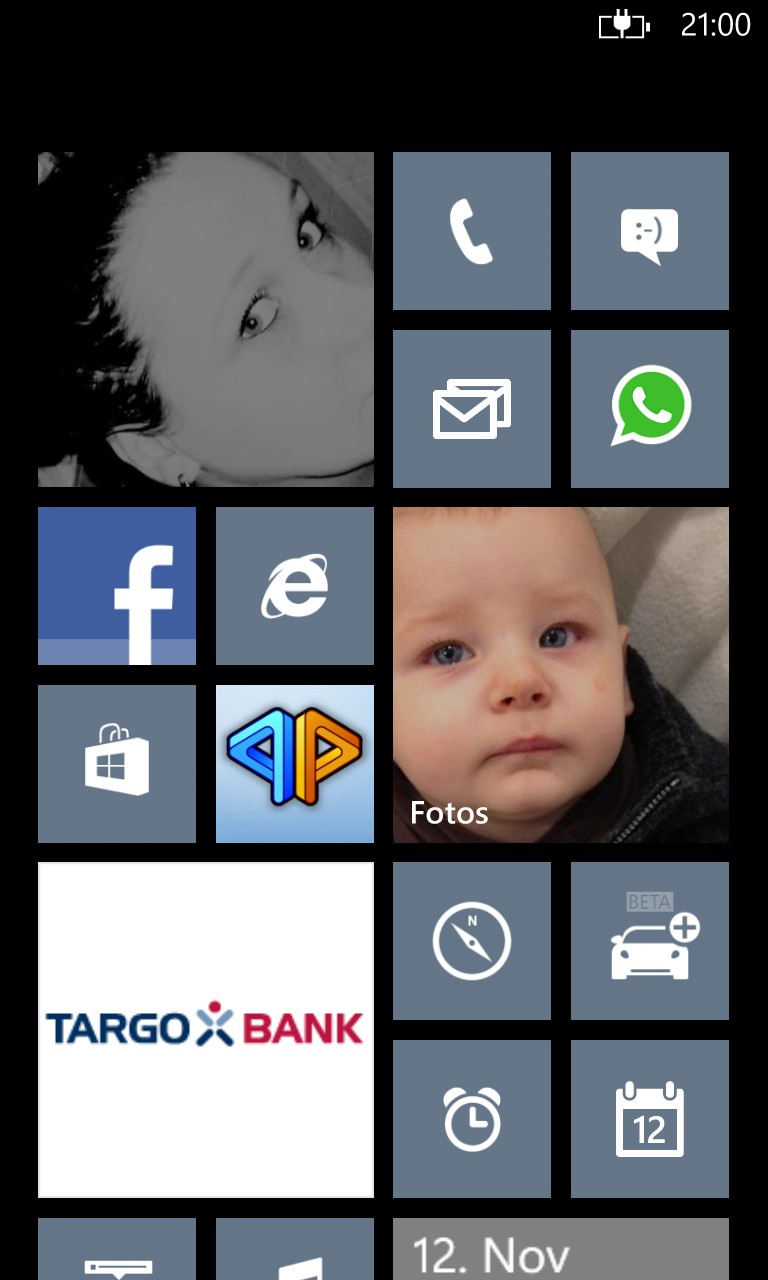Launch WhatsApp from its tile

pyautogui.click(x=650, y=409)
